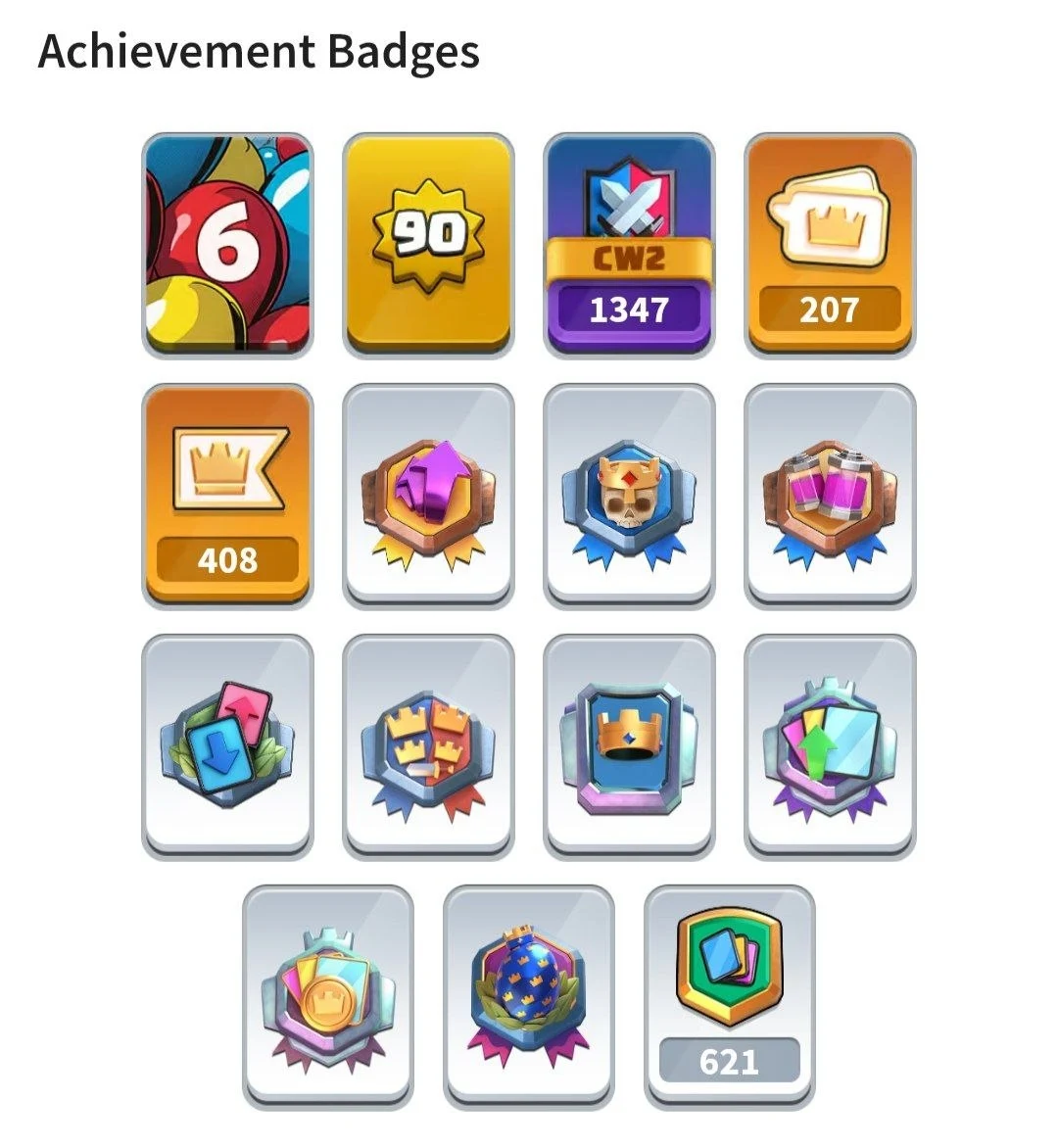This screenshot has width=1058, height=1148.
Task: Open the up and down arrow cards badge
Action: pos(227,746)
